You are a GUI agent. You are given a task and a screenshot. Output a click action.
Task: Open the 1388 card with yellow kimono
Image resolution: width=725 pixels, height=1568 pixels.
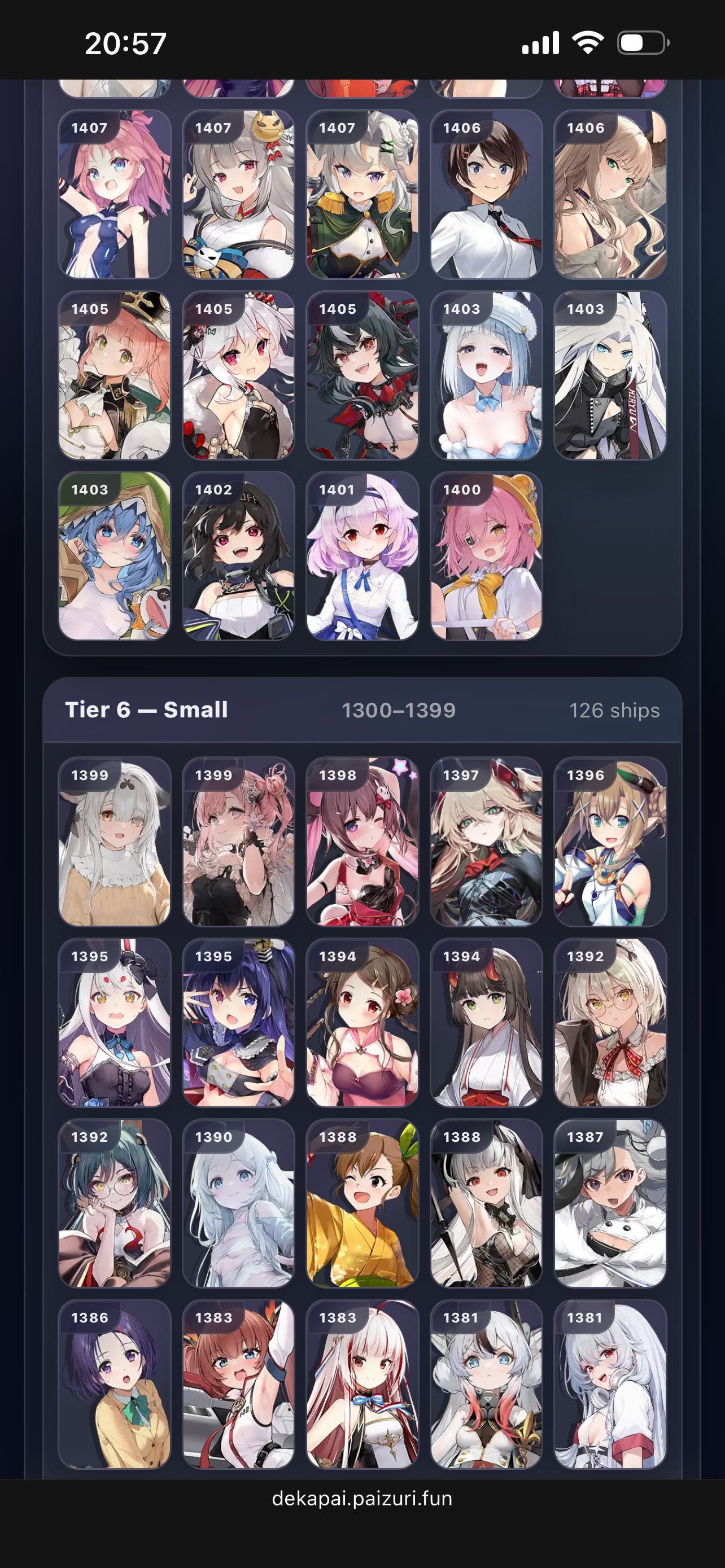[362, 1203]
